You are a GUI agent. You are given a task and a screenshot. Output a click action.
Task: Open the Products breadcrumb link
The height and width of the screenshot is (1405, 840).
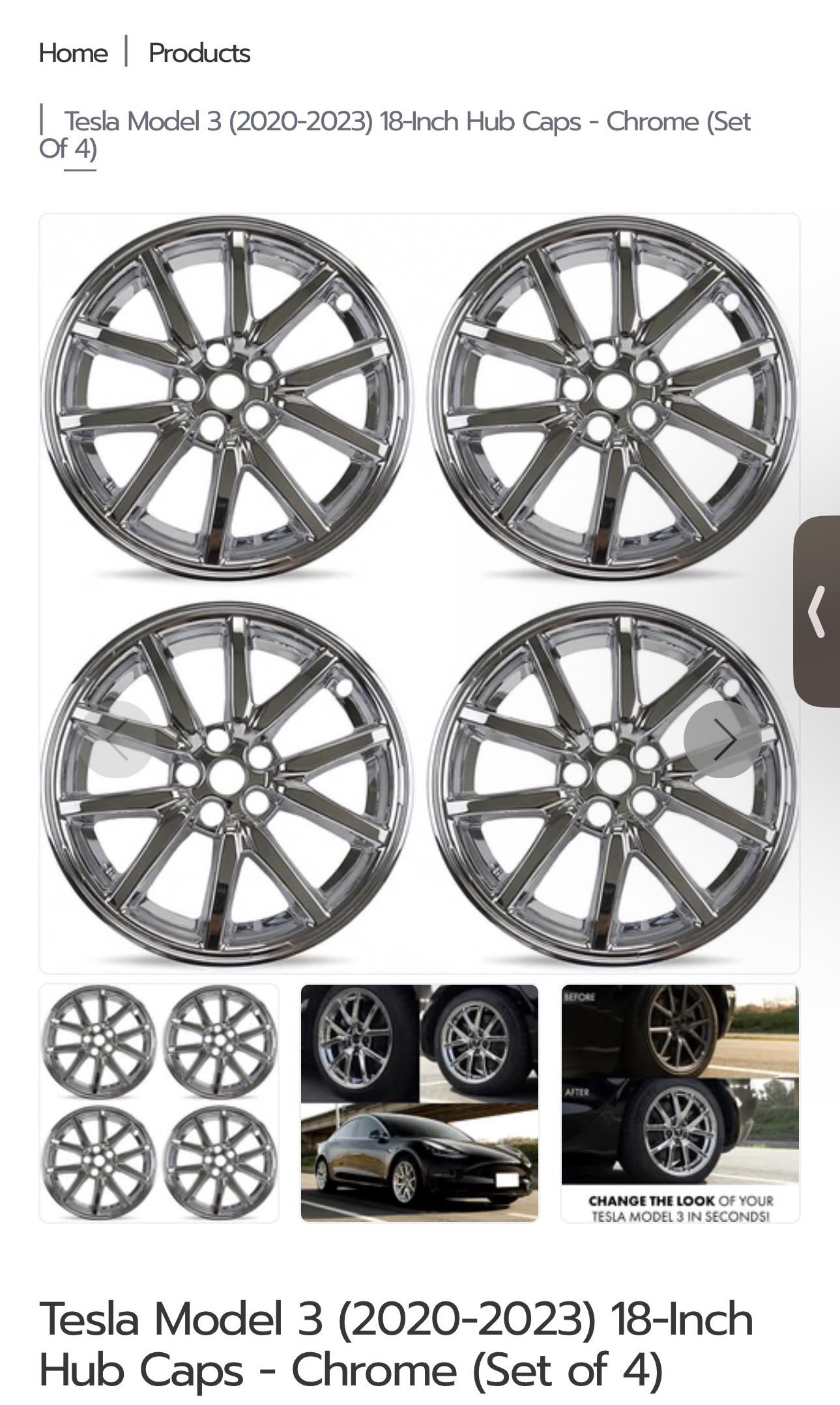[199, 53]
